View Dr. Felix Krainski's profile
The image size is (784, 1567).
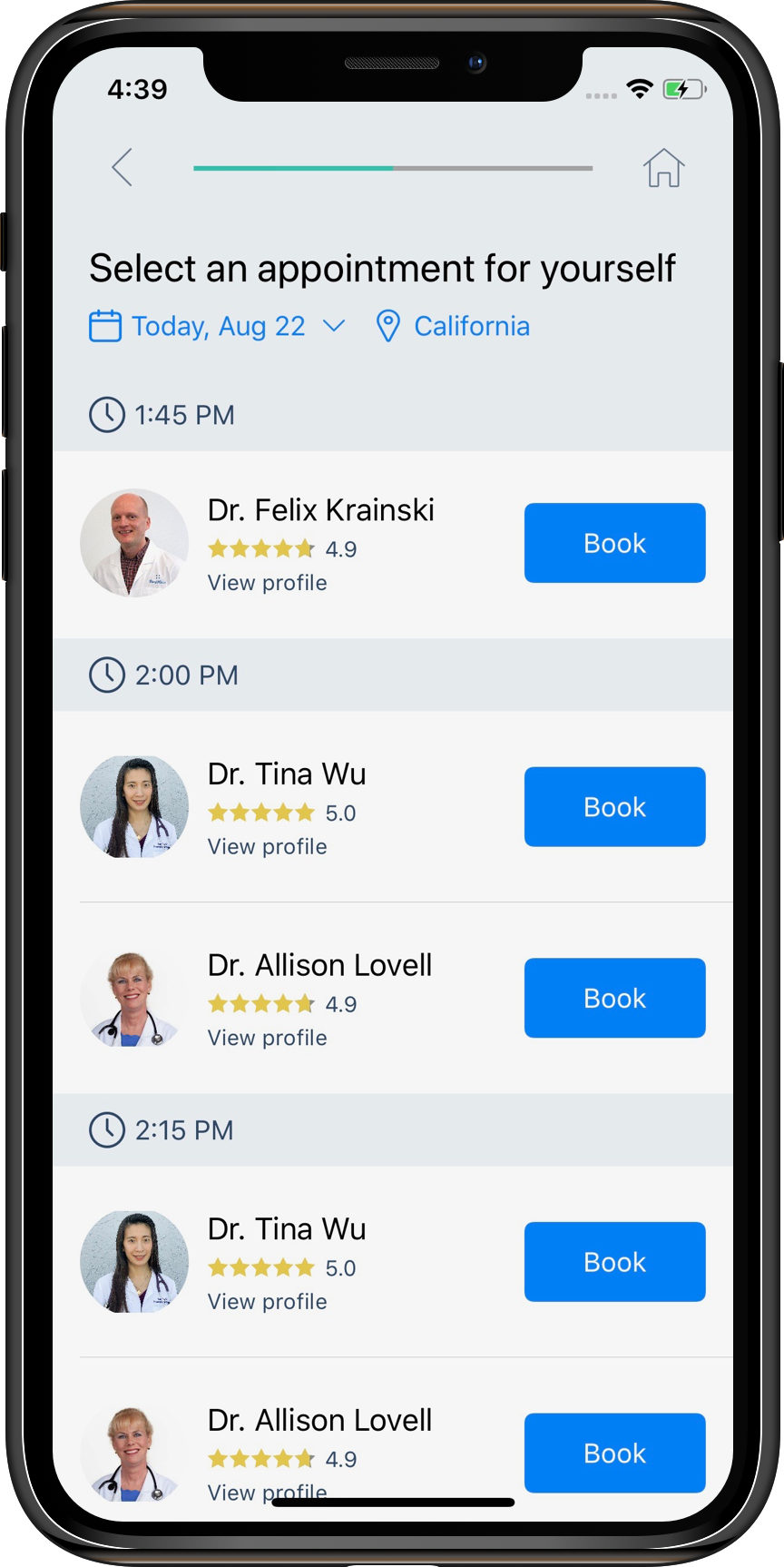coord(267,583)
